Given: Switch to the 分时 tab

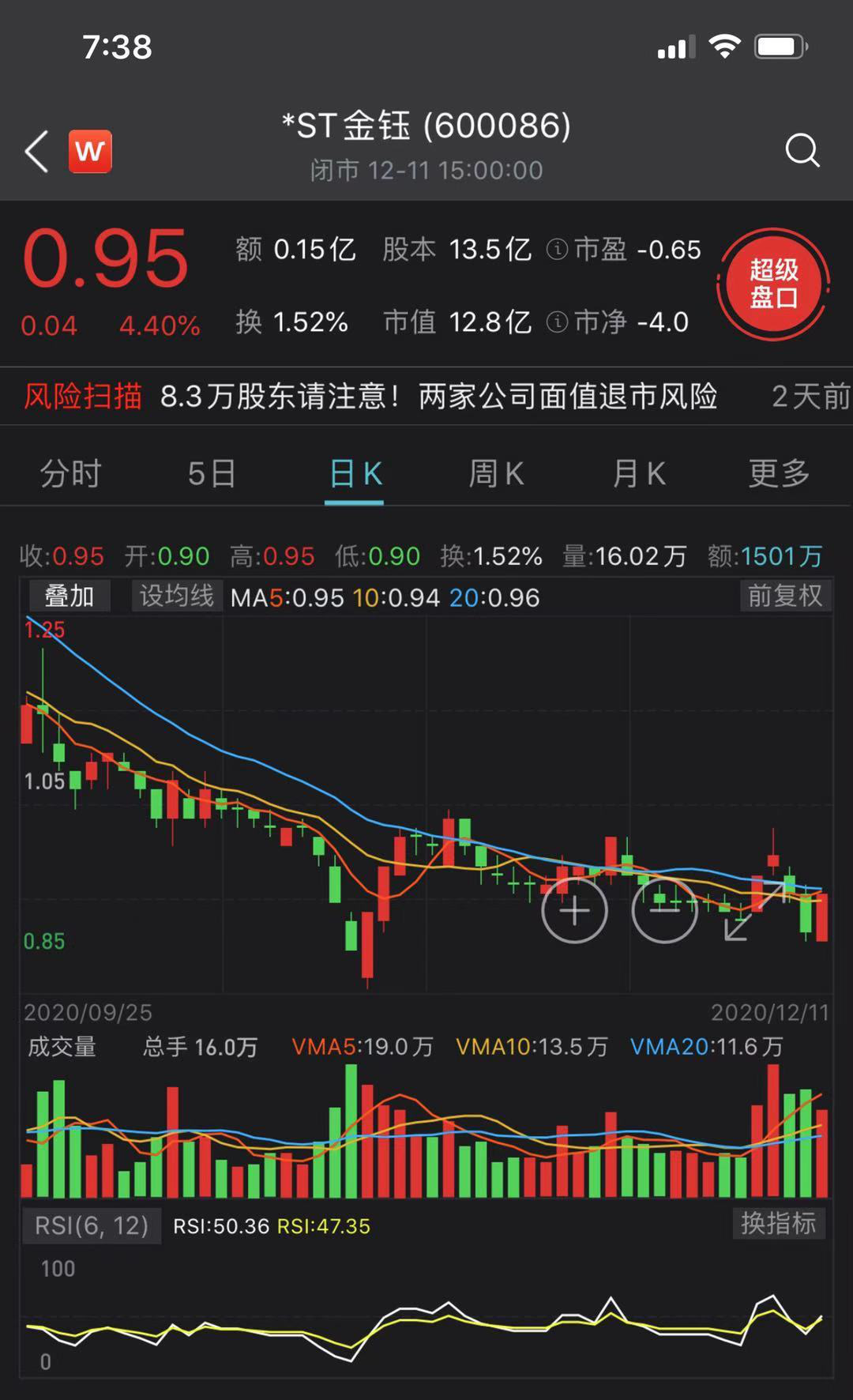Looking at the screenshot, I should tap(71, 474).
